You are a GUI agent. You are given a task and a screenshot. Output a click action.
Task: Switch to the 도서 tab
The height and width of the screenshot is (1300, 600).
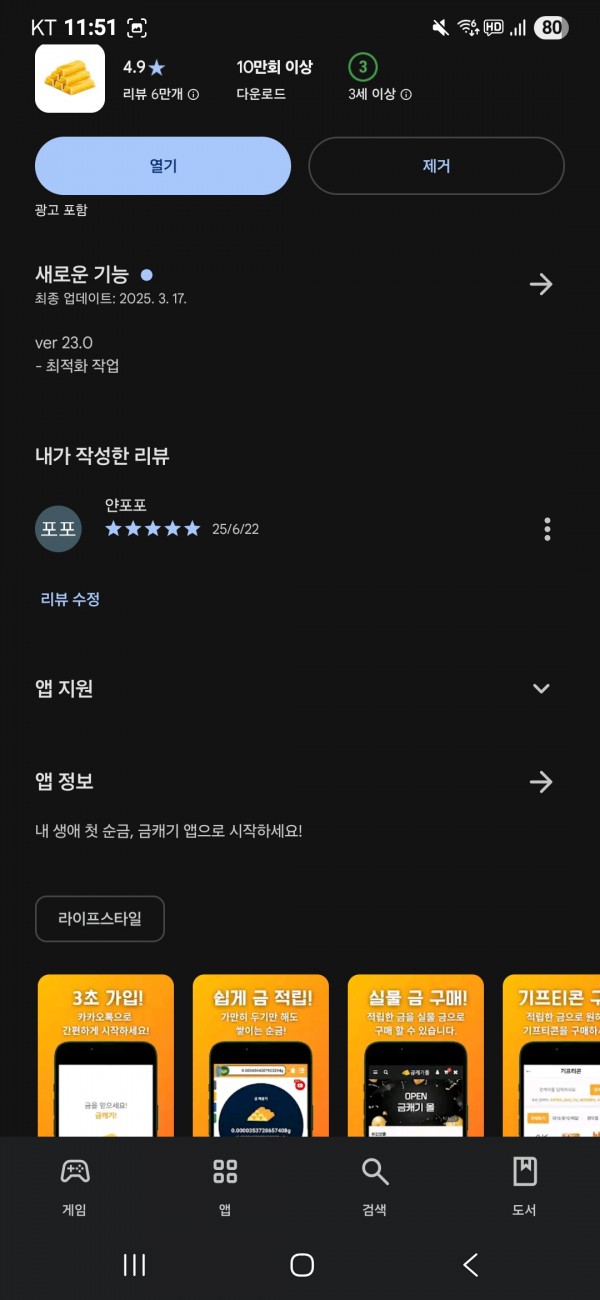(x=525, y=1187)
